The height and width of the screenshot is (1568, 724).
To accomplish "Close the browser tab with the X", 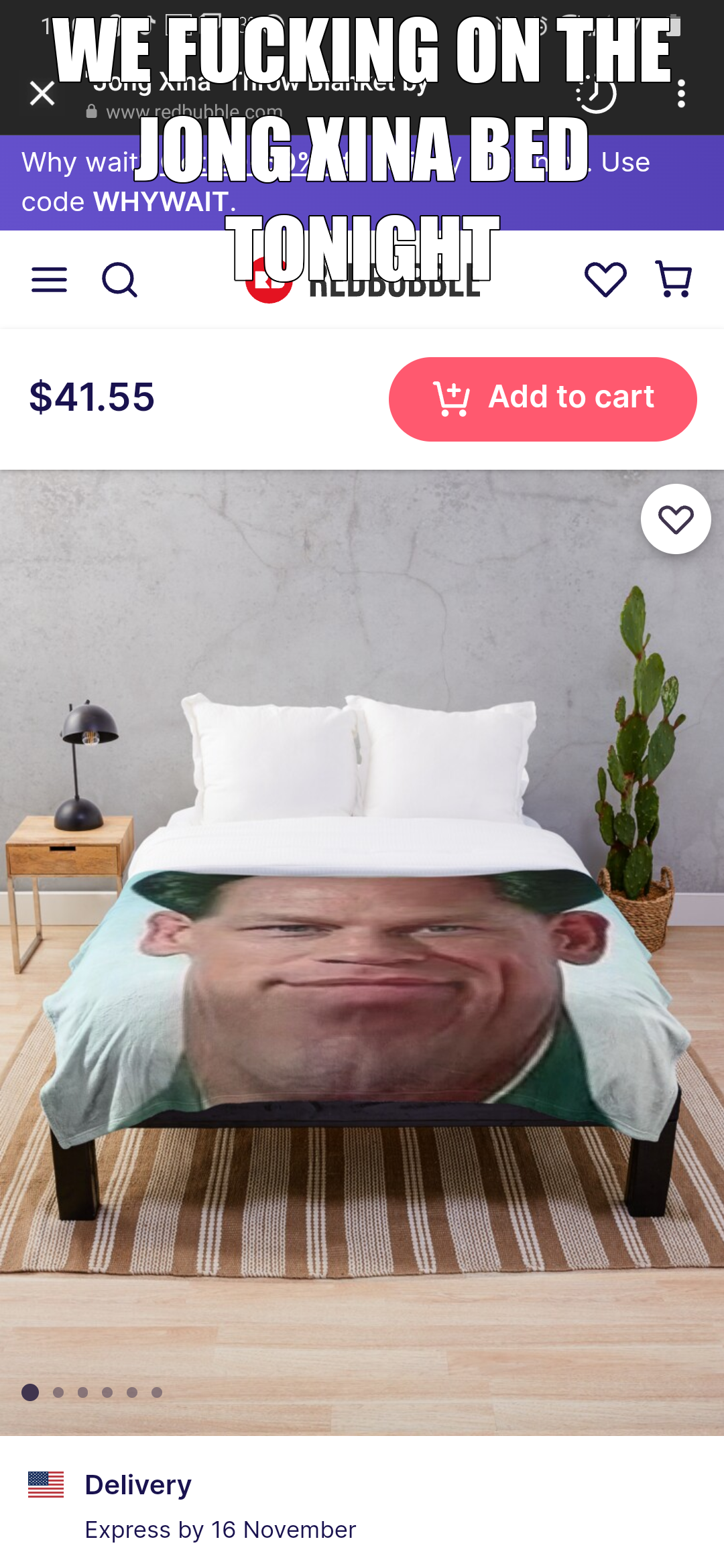I will point(42,93).
